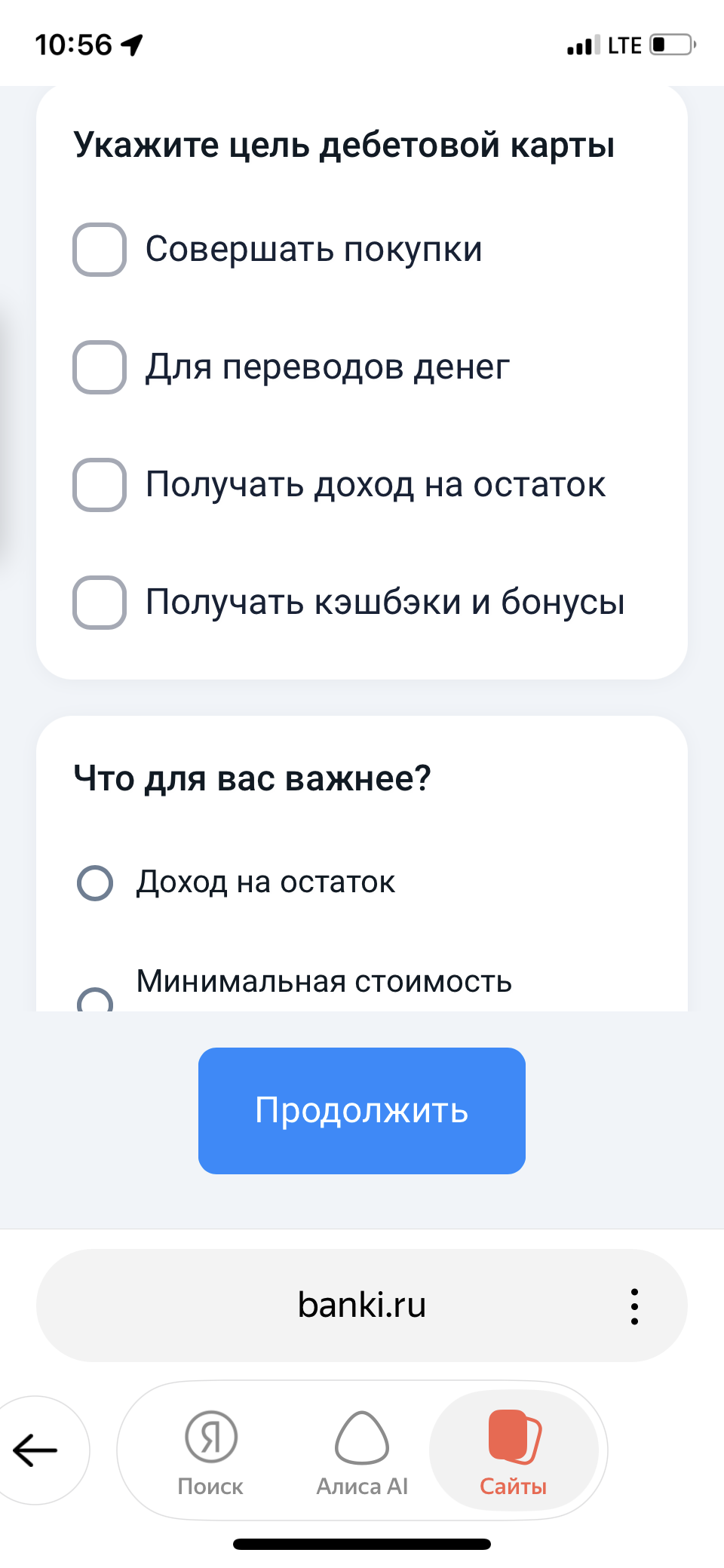Image resolution: width=724 pixels, height=1568 pixels.
Task: Switch to the «Сайты» tab
Action: (x=514, y=1451)
